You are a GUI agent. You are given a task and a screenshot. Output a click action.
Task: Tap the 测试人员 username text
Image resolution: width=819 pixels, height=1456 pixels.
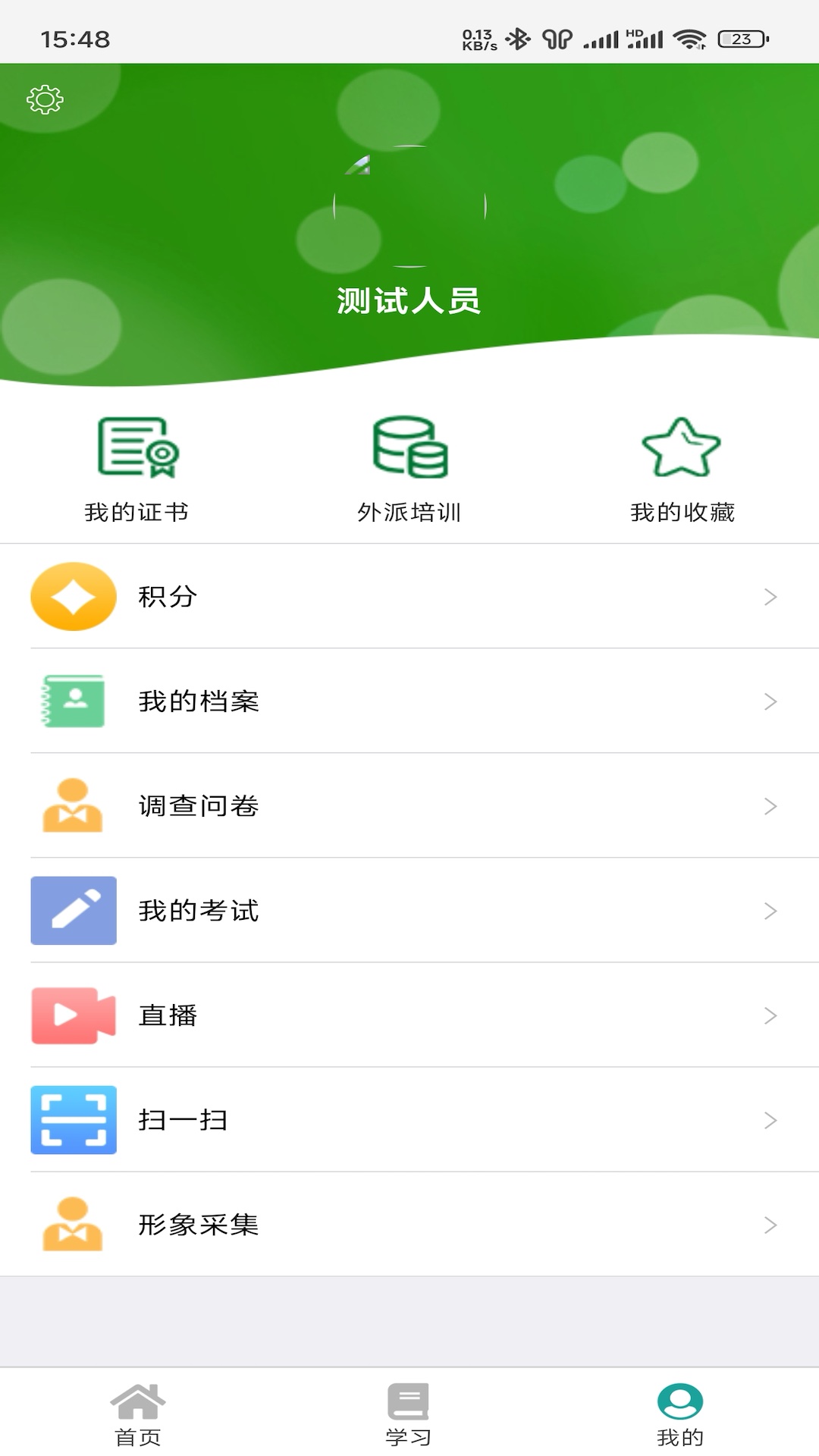[x=409, y=300]
